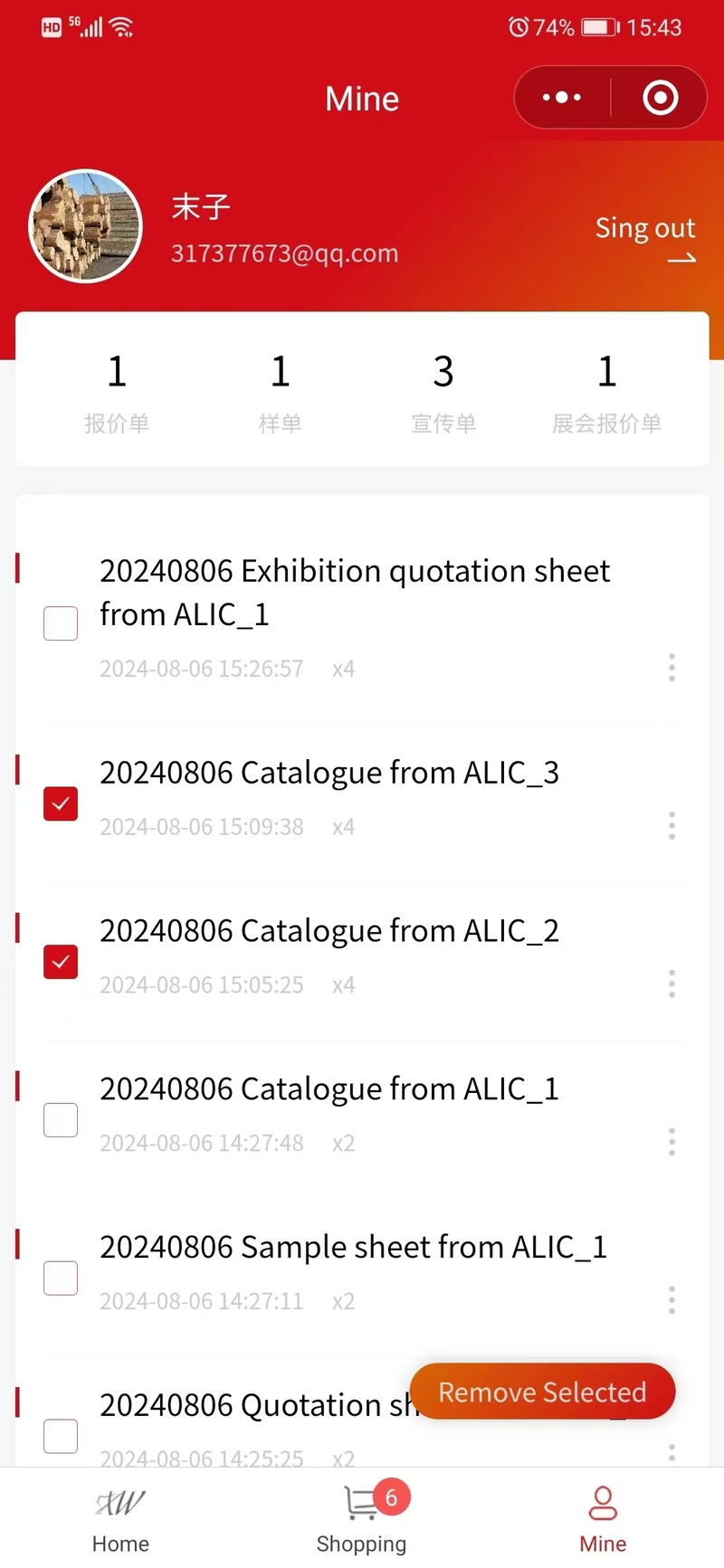Open more options for Exhibition quotation sheet
Image resolution: width=724 pixels, height=1568 pixels.
[672, 668]
